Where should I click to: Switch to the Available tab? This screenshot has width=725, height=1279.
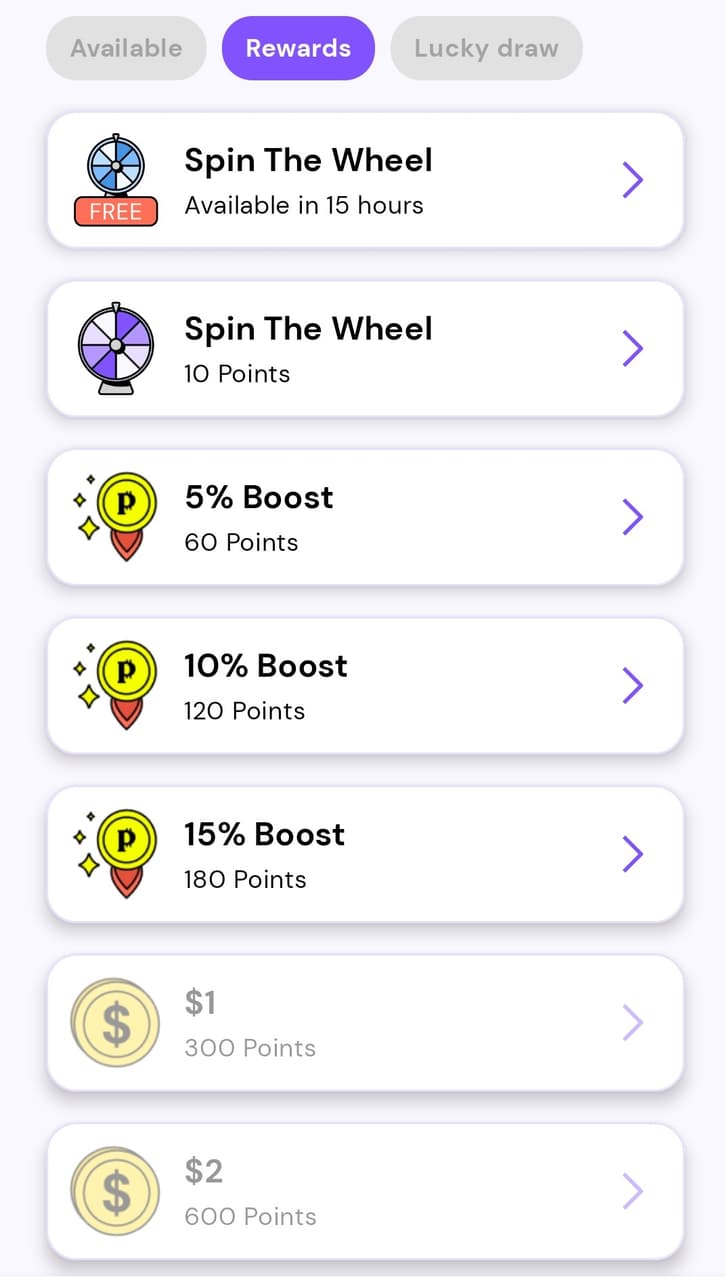coord(126,48)
